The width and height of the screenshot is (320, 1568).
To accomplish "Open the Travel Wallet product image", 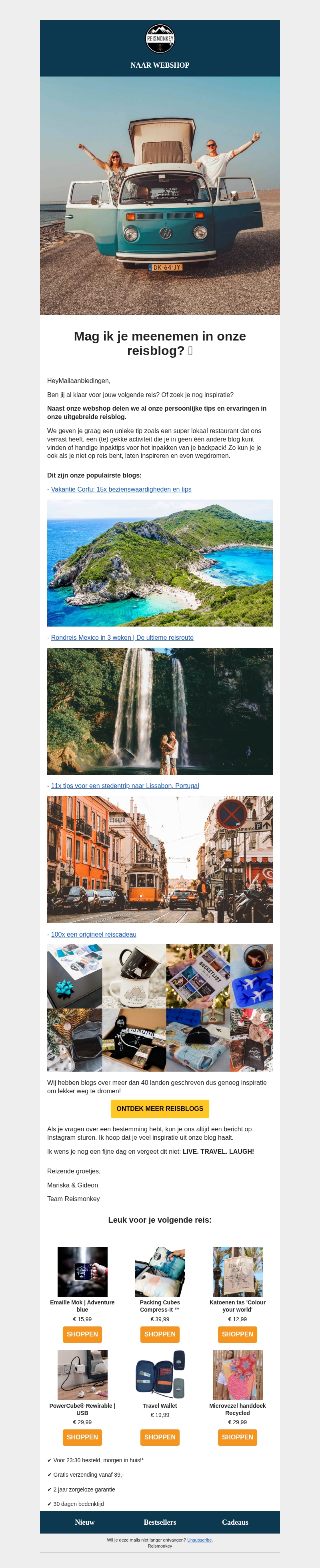I will pos(160,1375).
